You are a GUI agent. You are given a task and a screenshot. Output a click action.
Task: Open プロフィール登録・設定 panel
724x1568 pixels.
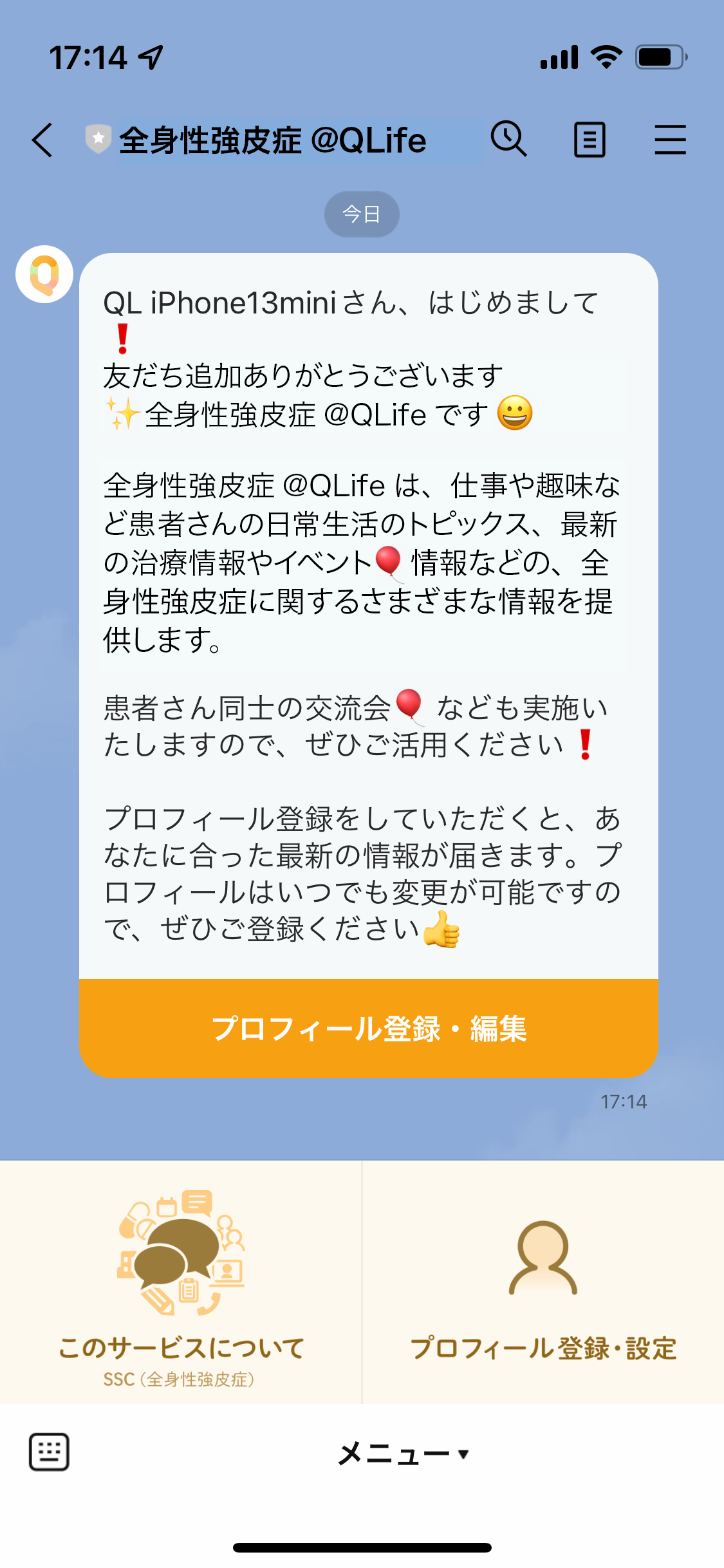pyautogui.click(x=543, y=1282)
